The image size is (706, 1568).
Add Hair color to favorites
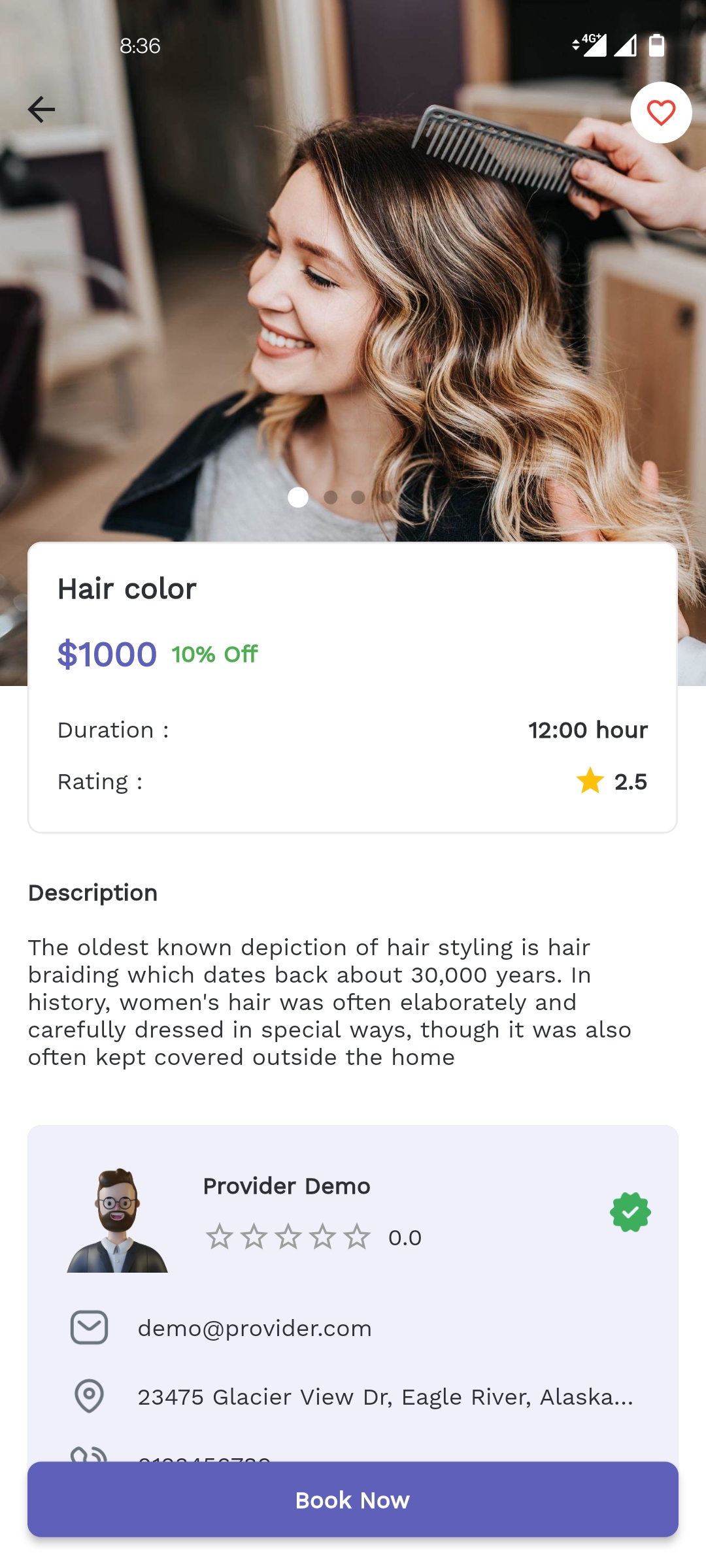tap(661, 112)
